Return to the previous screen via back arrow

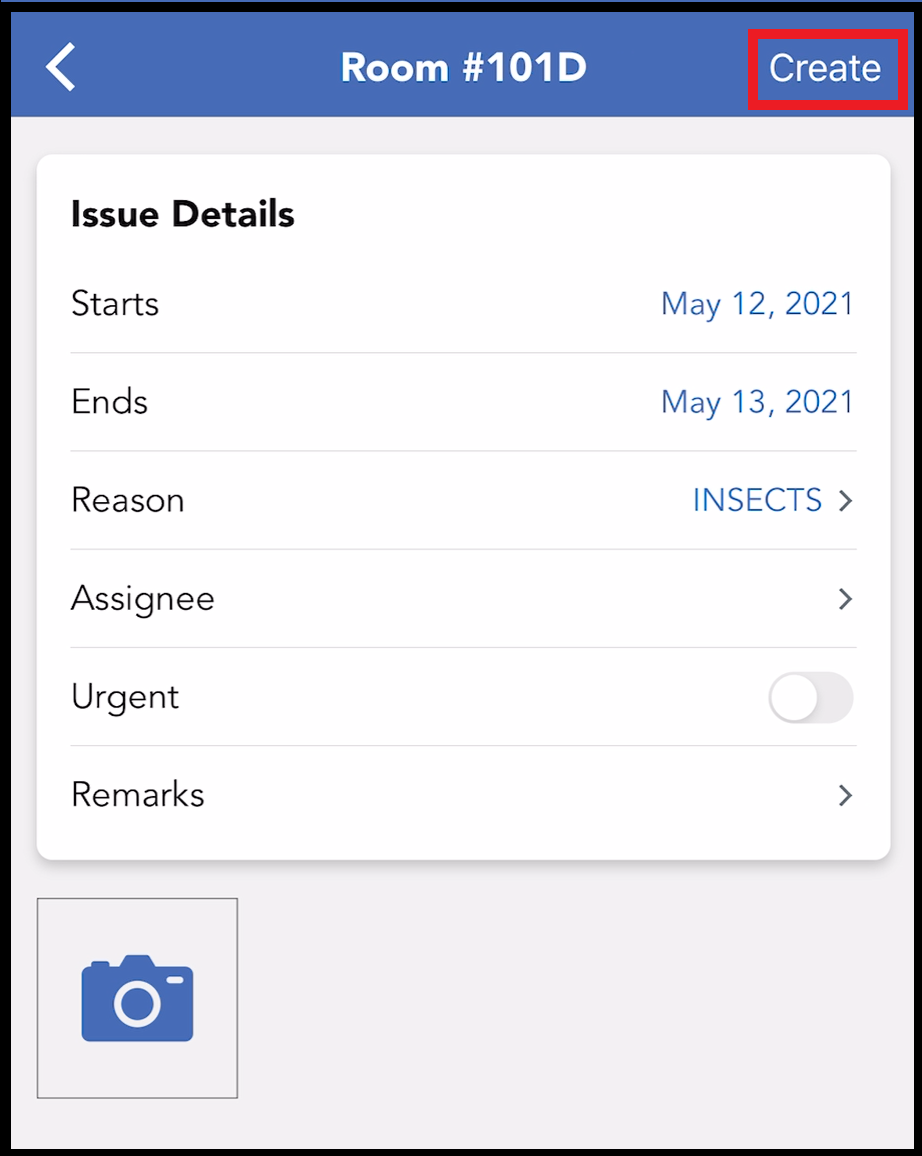coord(60,65)
